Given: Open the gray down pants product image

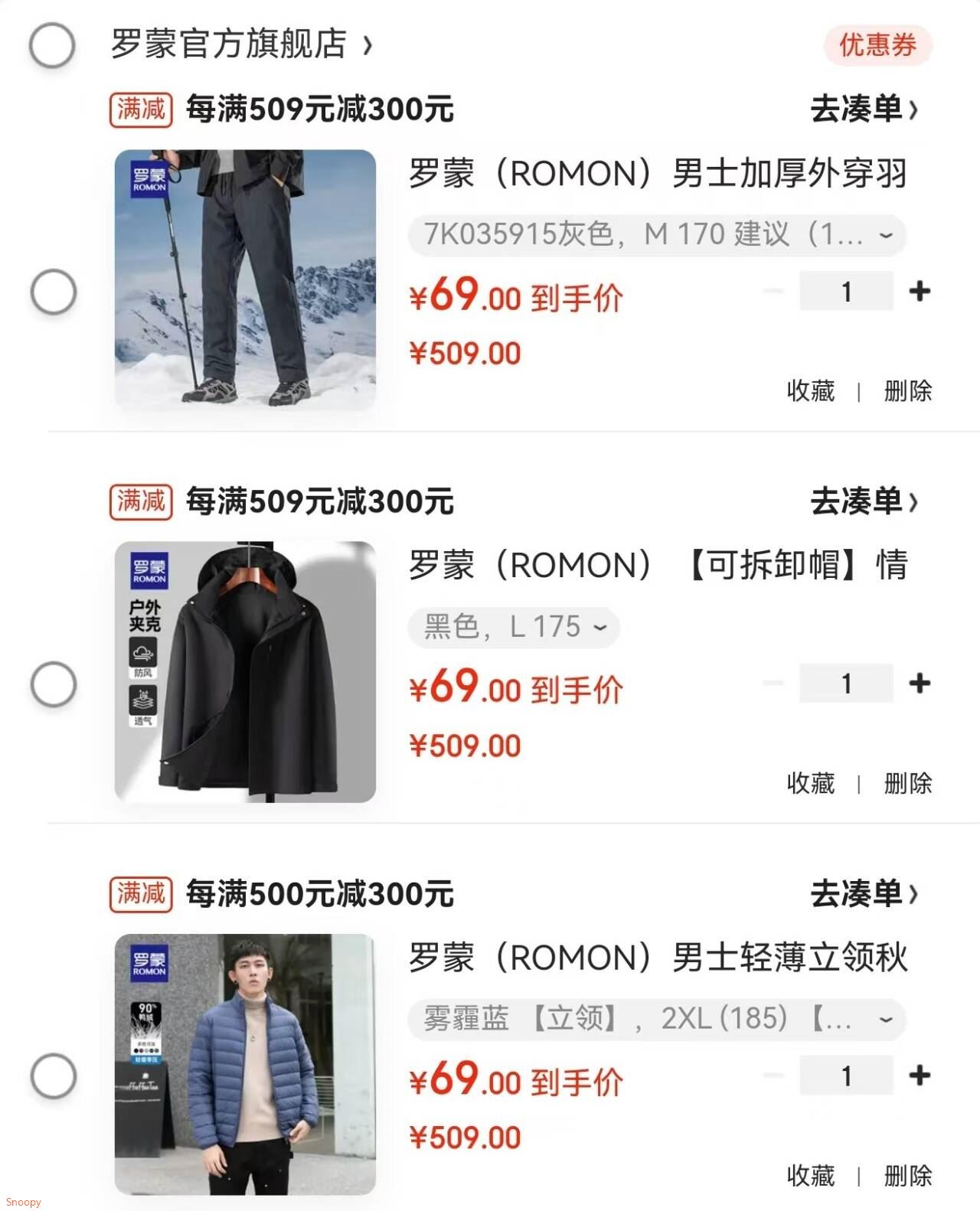Looking at the screenshot, I should 245,279.
